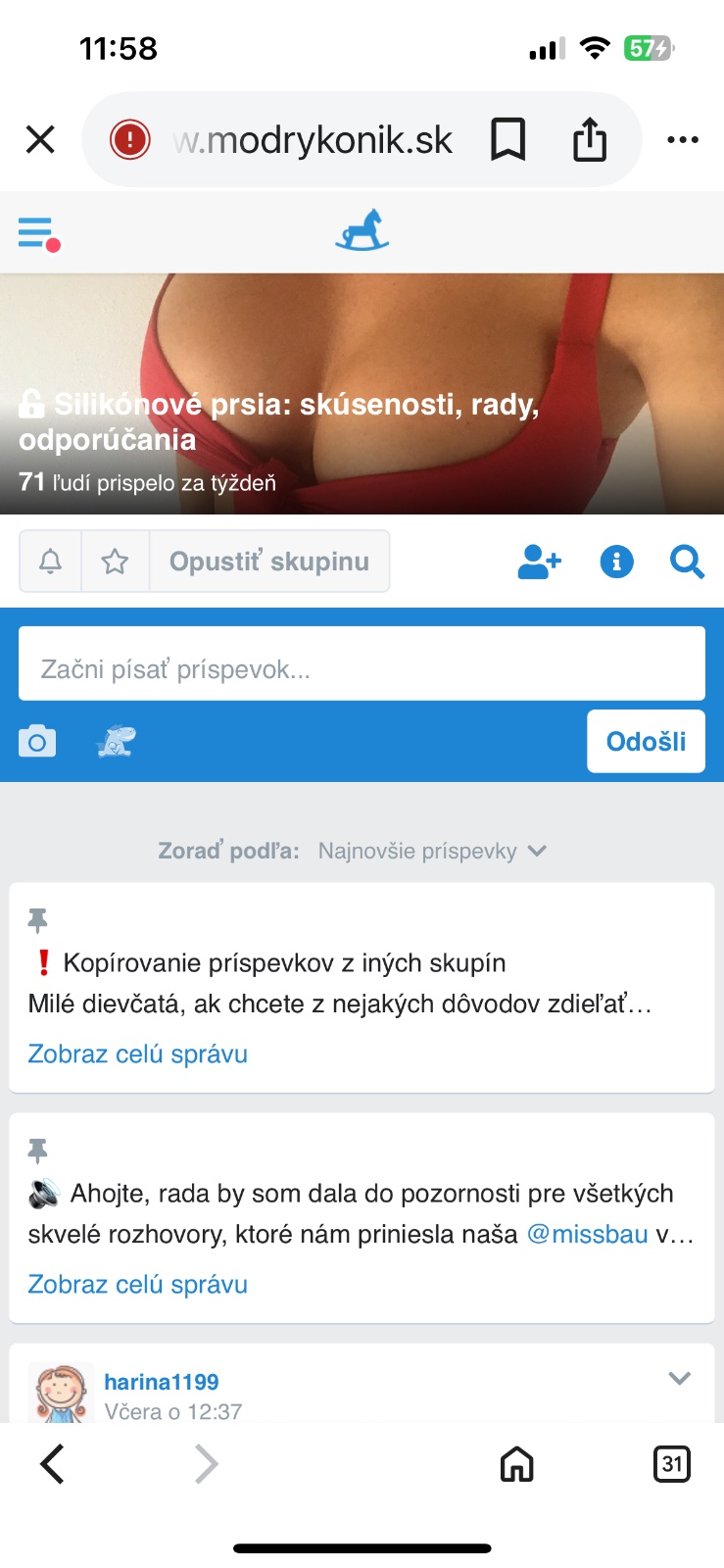724x1568 pixels.
Task: Focus the Začni písať príspevok field
Action: [x=362, y=669]
